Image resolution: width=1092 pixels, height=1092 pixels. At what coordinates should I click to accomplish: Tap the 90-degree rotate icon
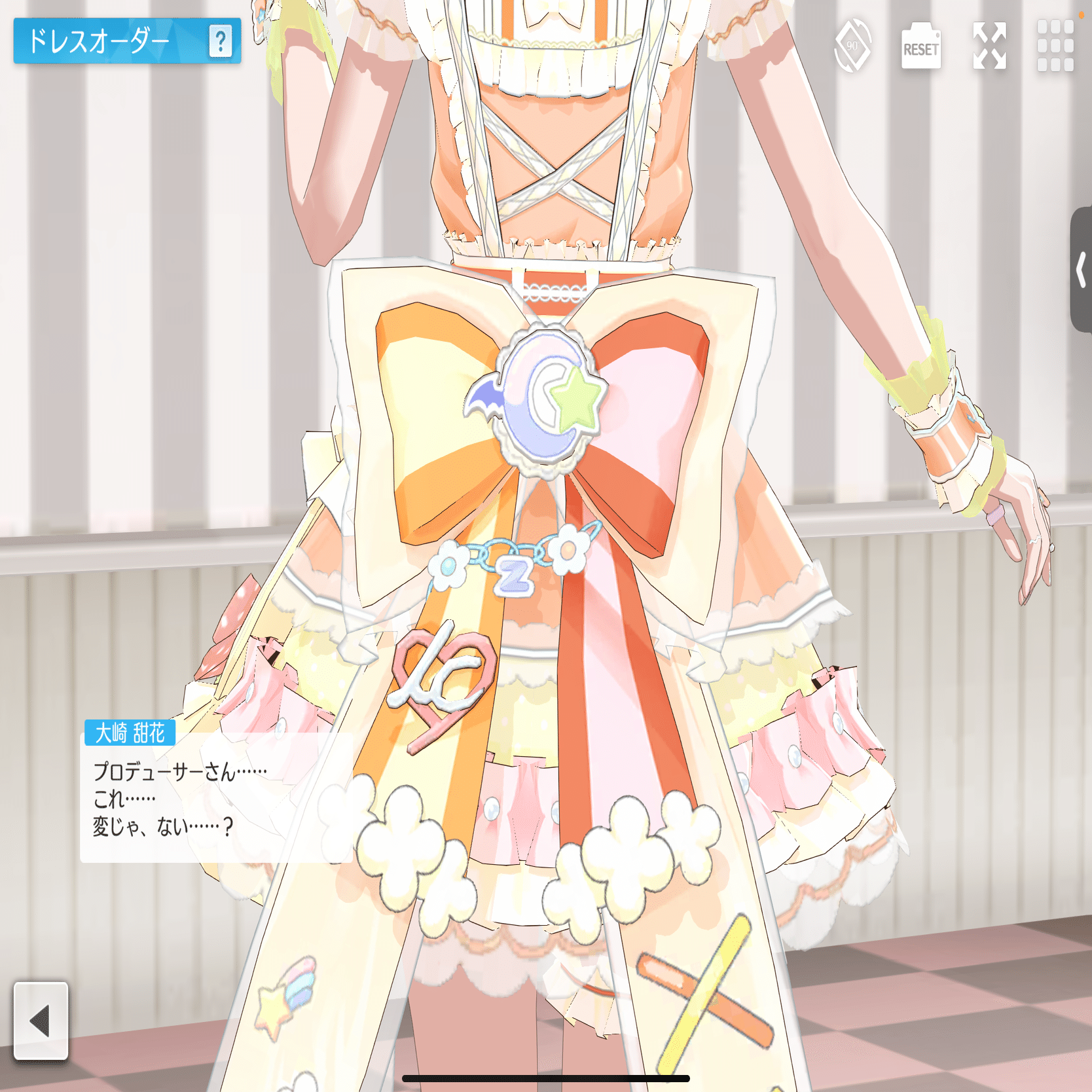(x=852, y=46)
